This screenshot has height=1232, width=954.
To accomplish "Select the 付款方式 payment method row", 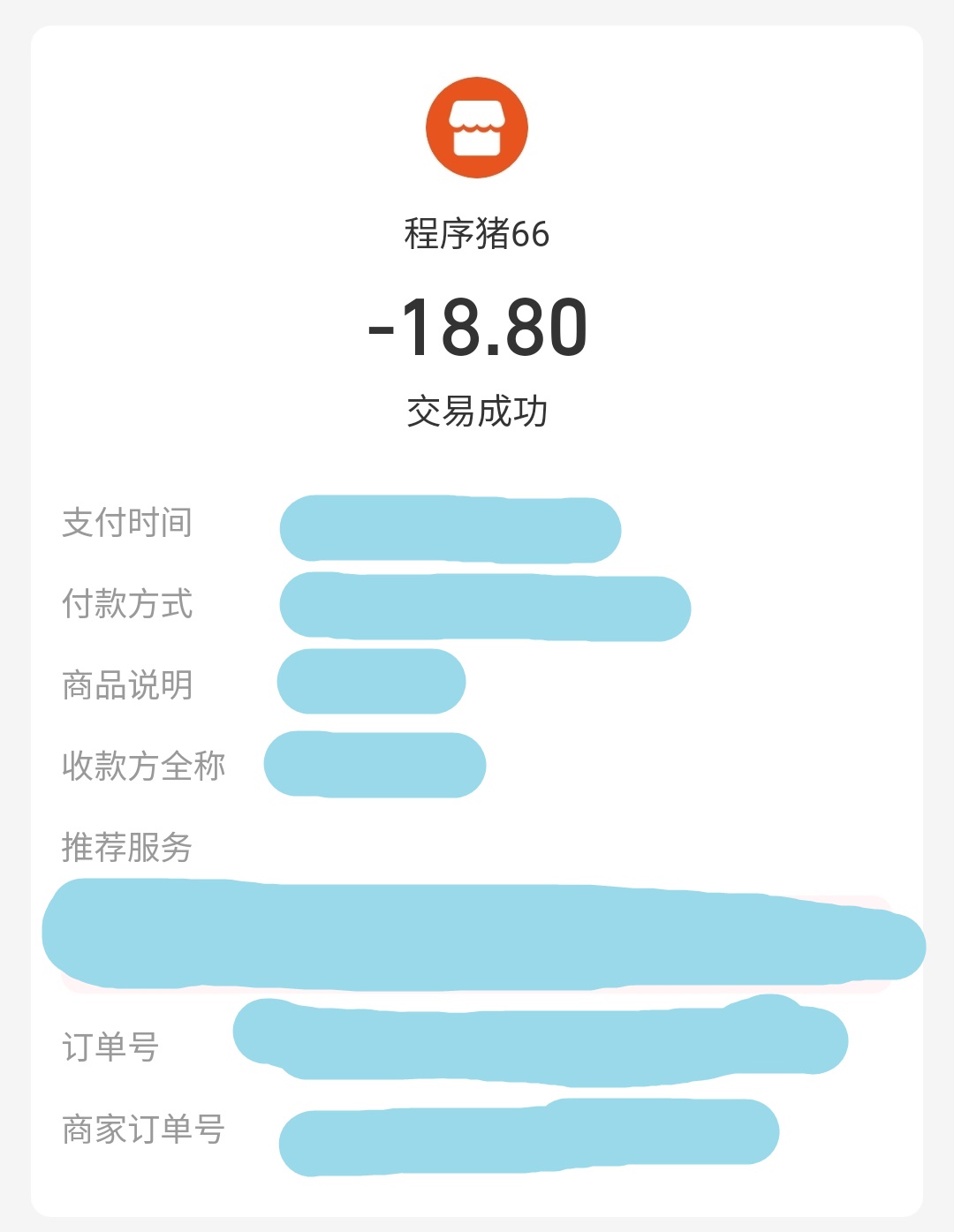I will [125, 604].
